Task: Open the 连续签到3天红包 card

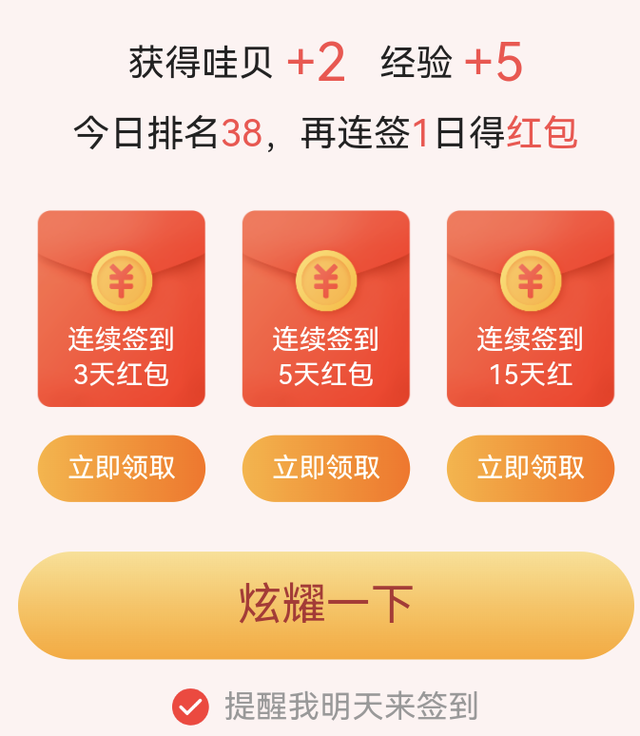Action: pyautogui.click(x=121, y=309)
